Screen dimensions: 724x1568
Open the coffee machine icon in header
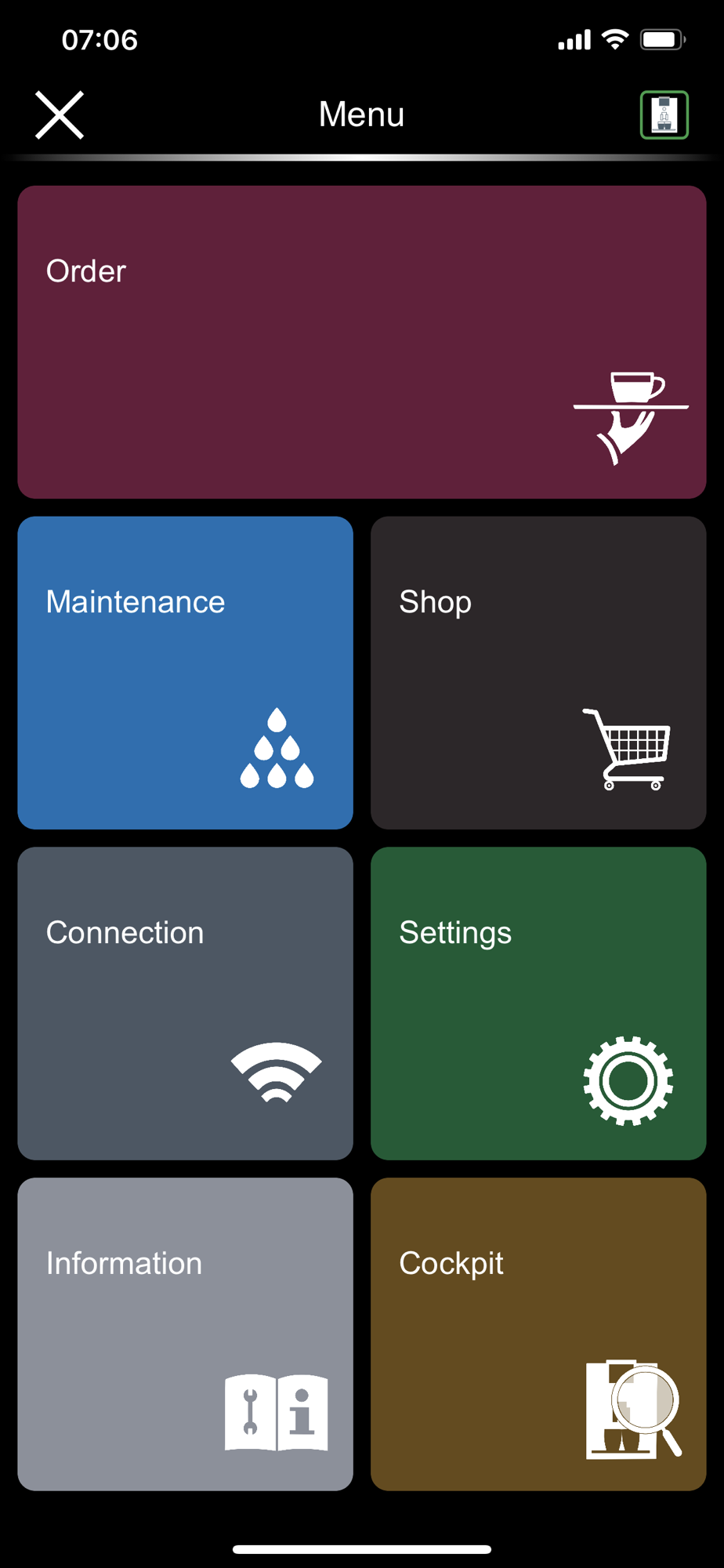[664, 115]
